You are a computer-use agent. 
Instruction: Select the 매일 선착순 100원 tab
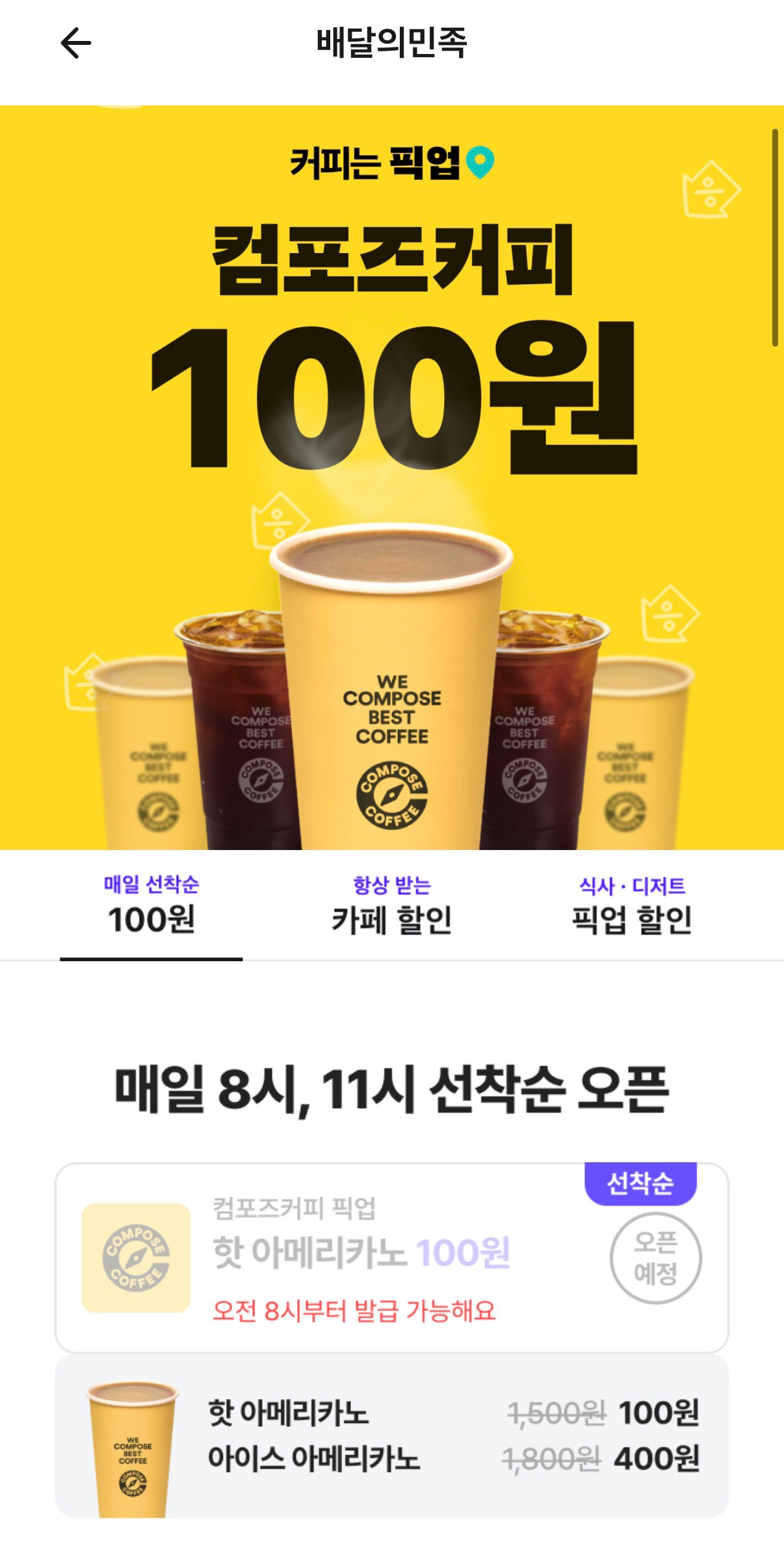point(151,905)
